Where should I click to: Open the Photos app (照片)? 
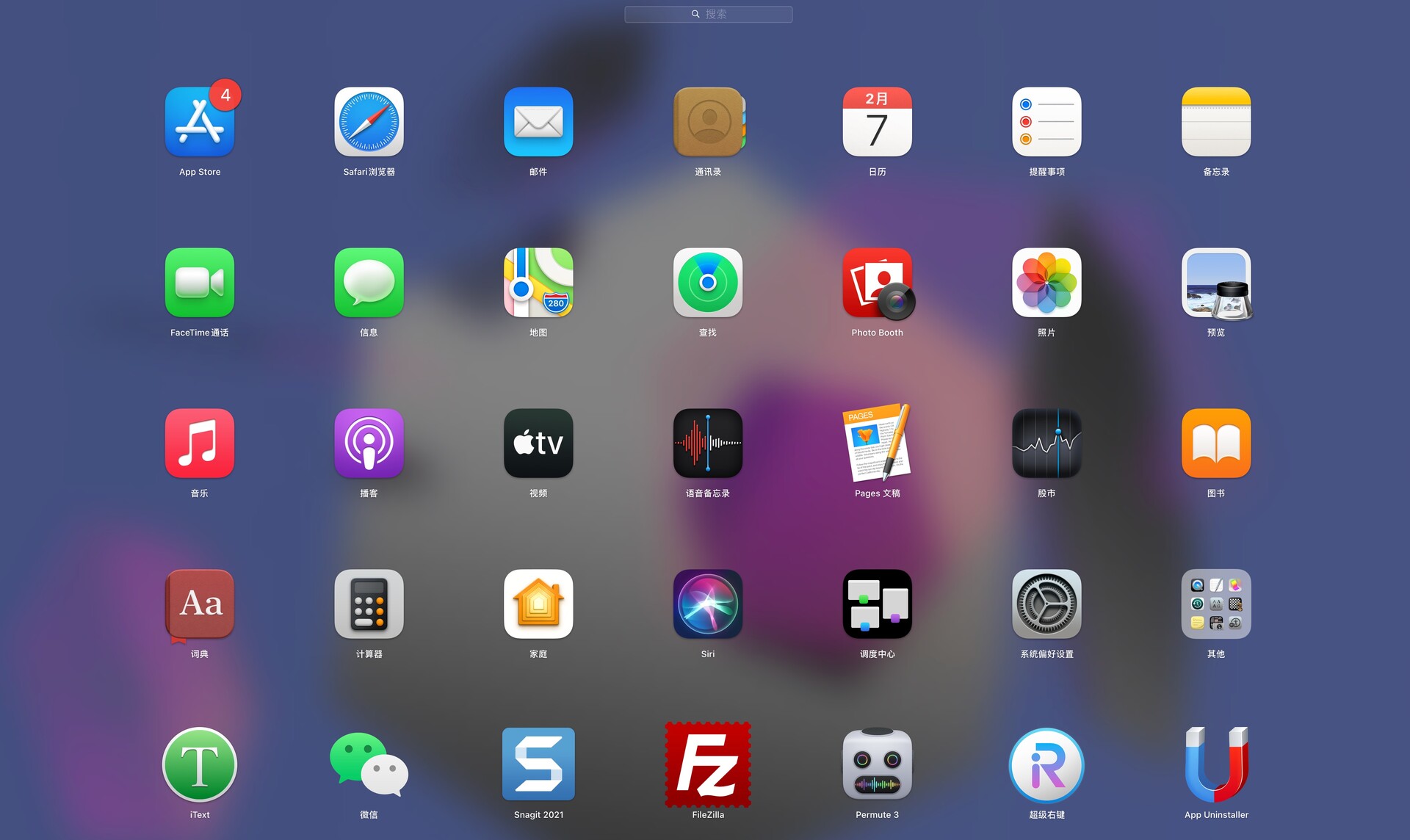click(1046, 283)
